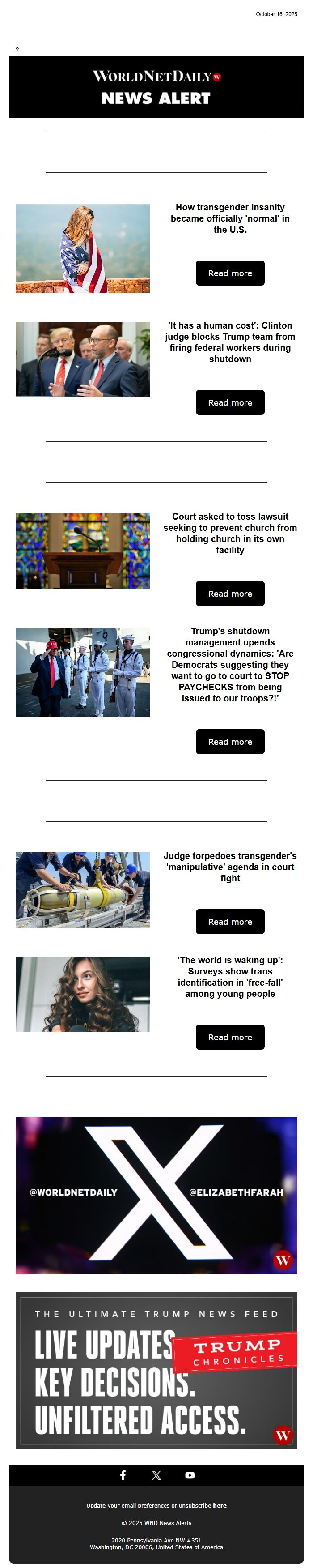Read more on church lawsuit story
The height and width of the screenshot is (1568, 313).
pyautogui.click(x=230, y=594)
